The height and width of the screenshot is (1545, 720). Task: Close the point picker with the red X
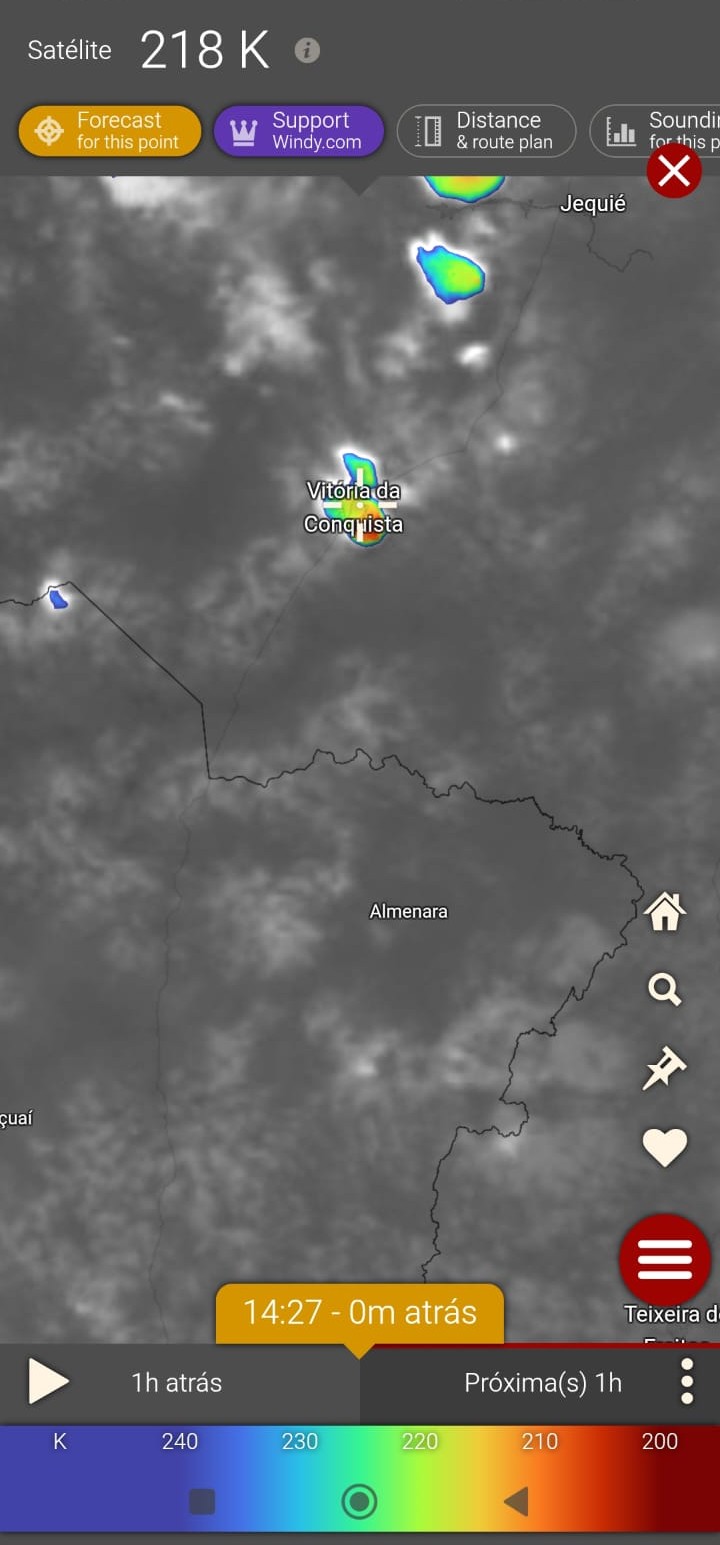pyautogui.click(x=674, y=171)
